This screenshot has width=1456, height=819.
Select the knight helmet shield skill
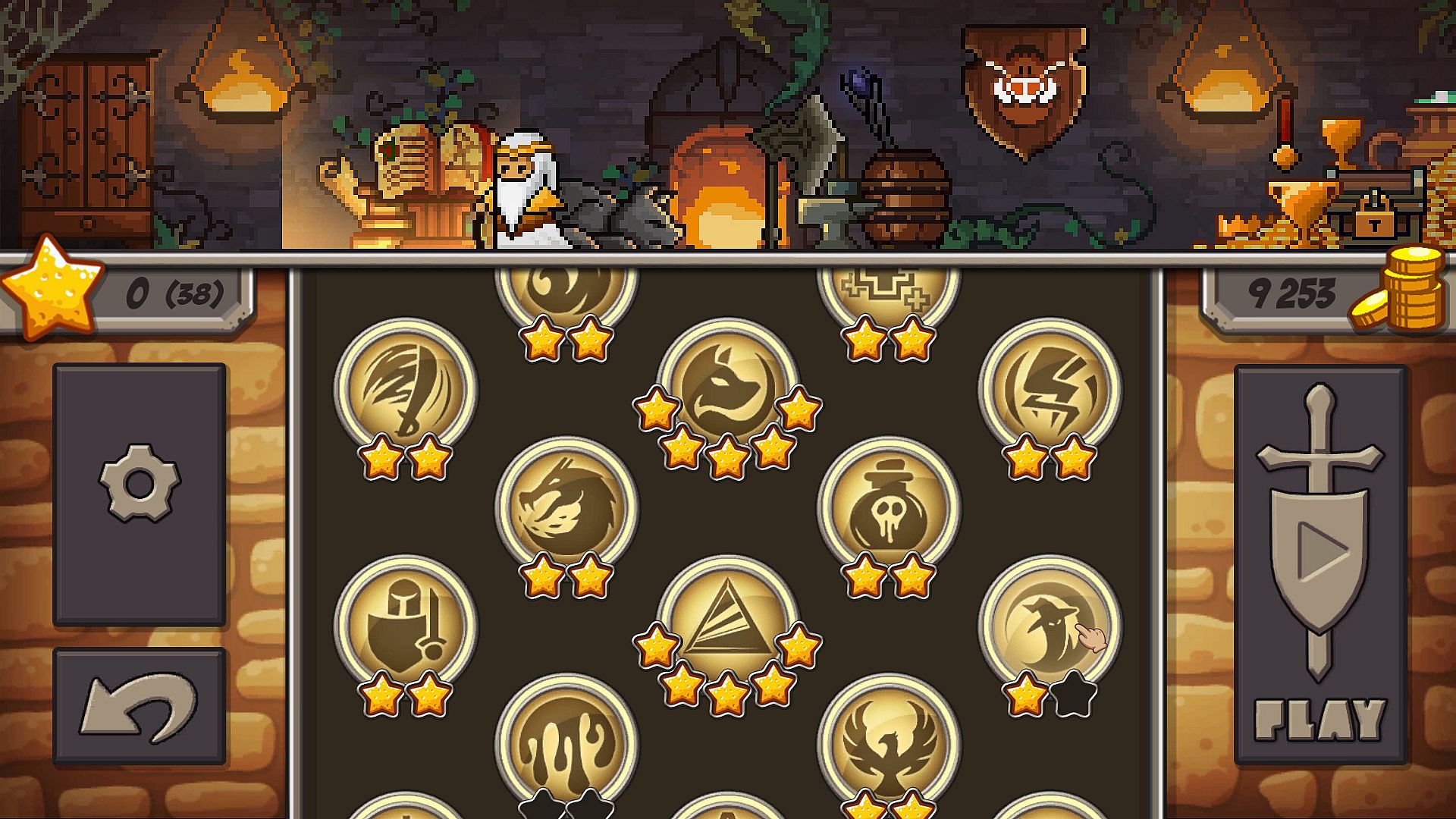pos(405,626)
